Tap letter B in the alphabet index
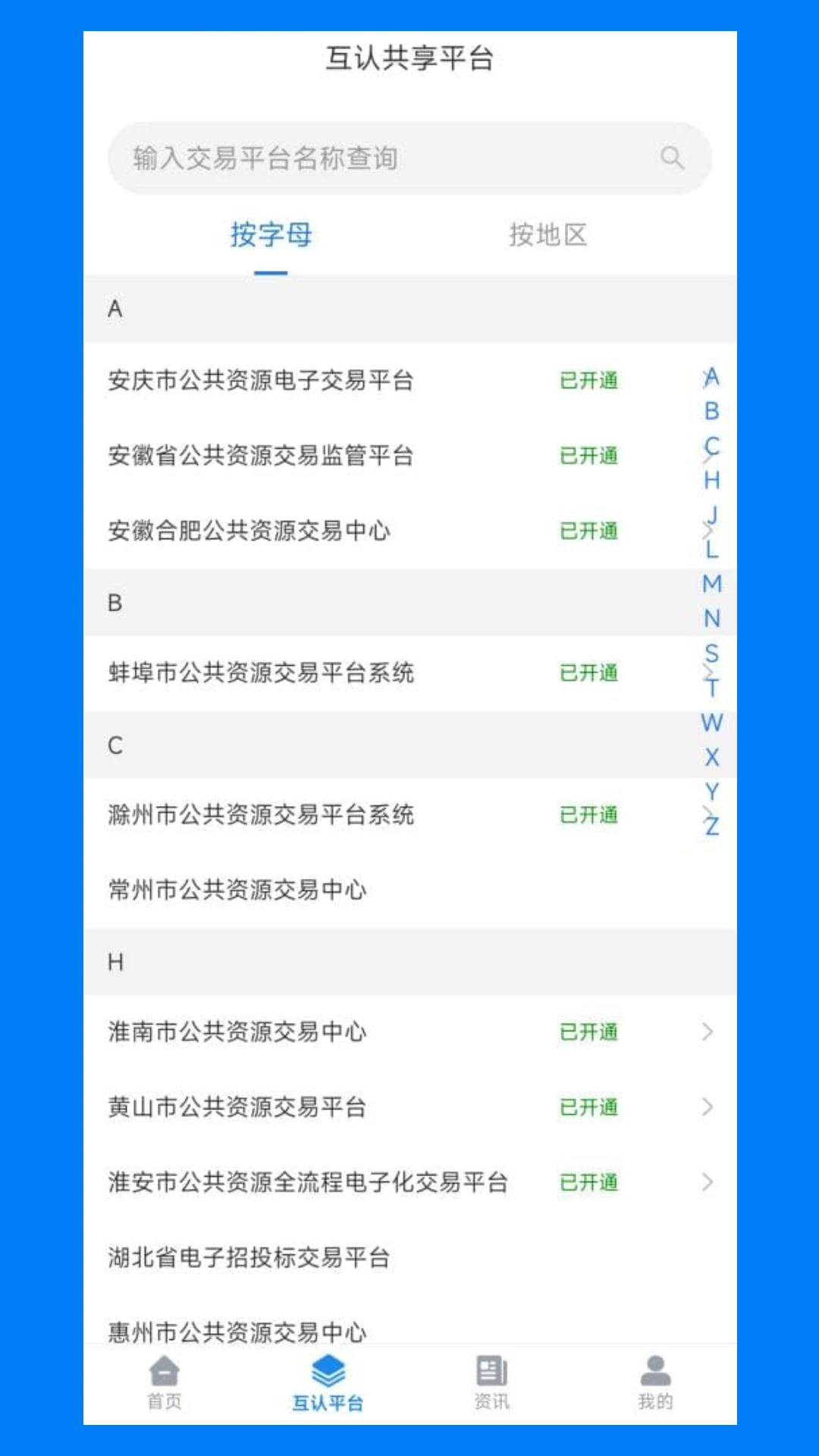 click(x=711, y=410)
